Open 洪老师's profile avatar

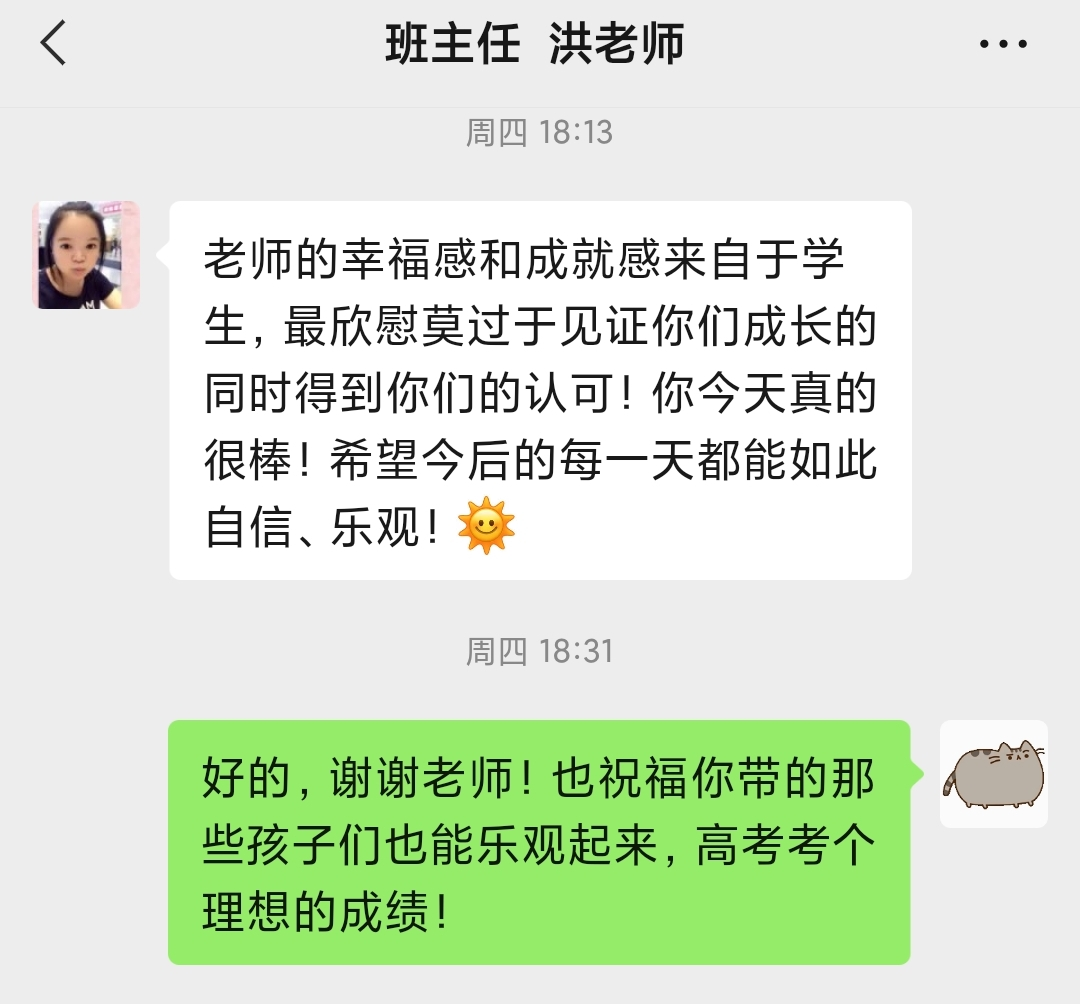87,255
